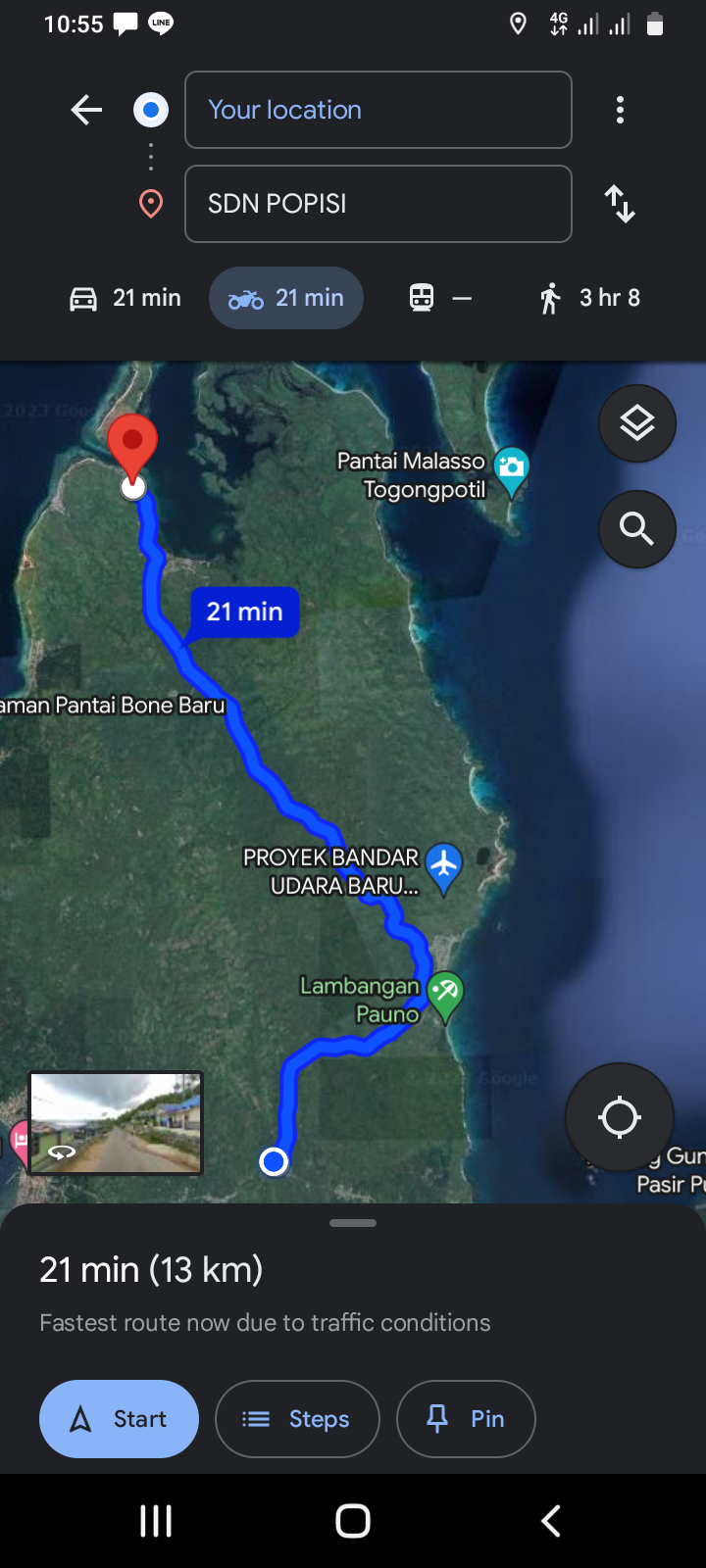Go back using the top-left arrow
Screen dimensions: 706x1568
pyautogui.click(x=87, y=110)
